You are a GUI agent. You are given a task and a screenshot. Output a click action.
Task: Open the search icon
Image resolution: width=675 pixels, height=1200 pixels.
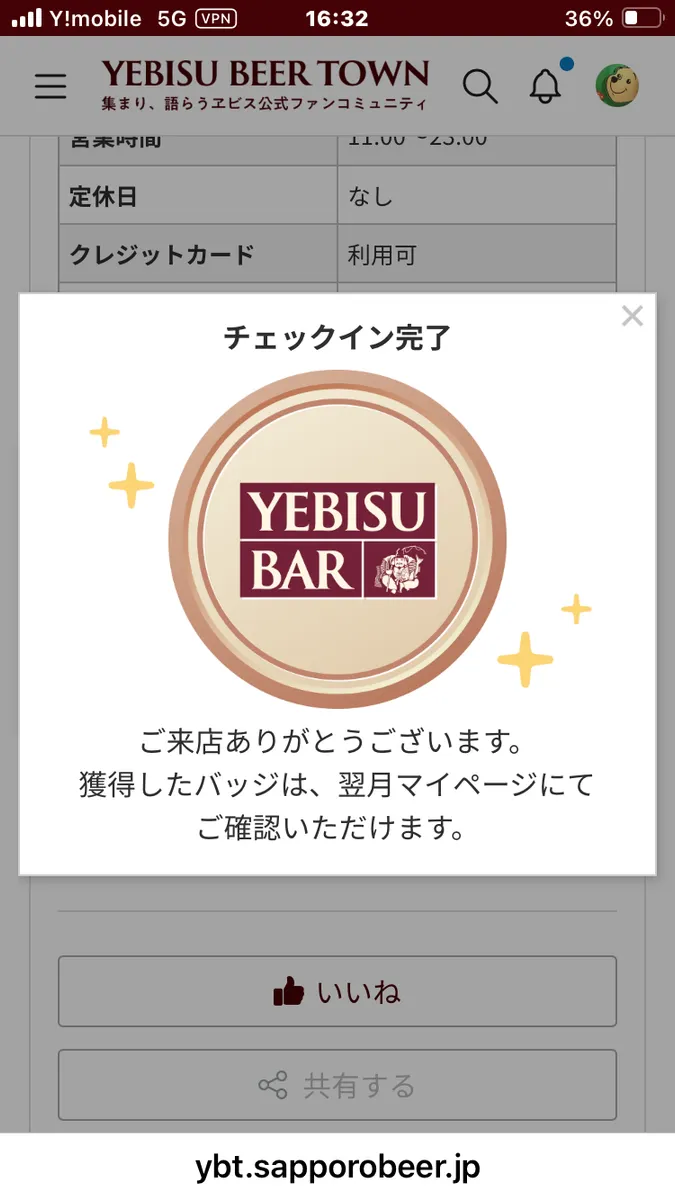point(480,87)
